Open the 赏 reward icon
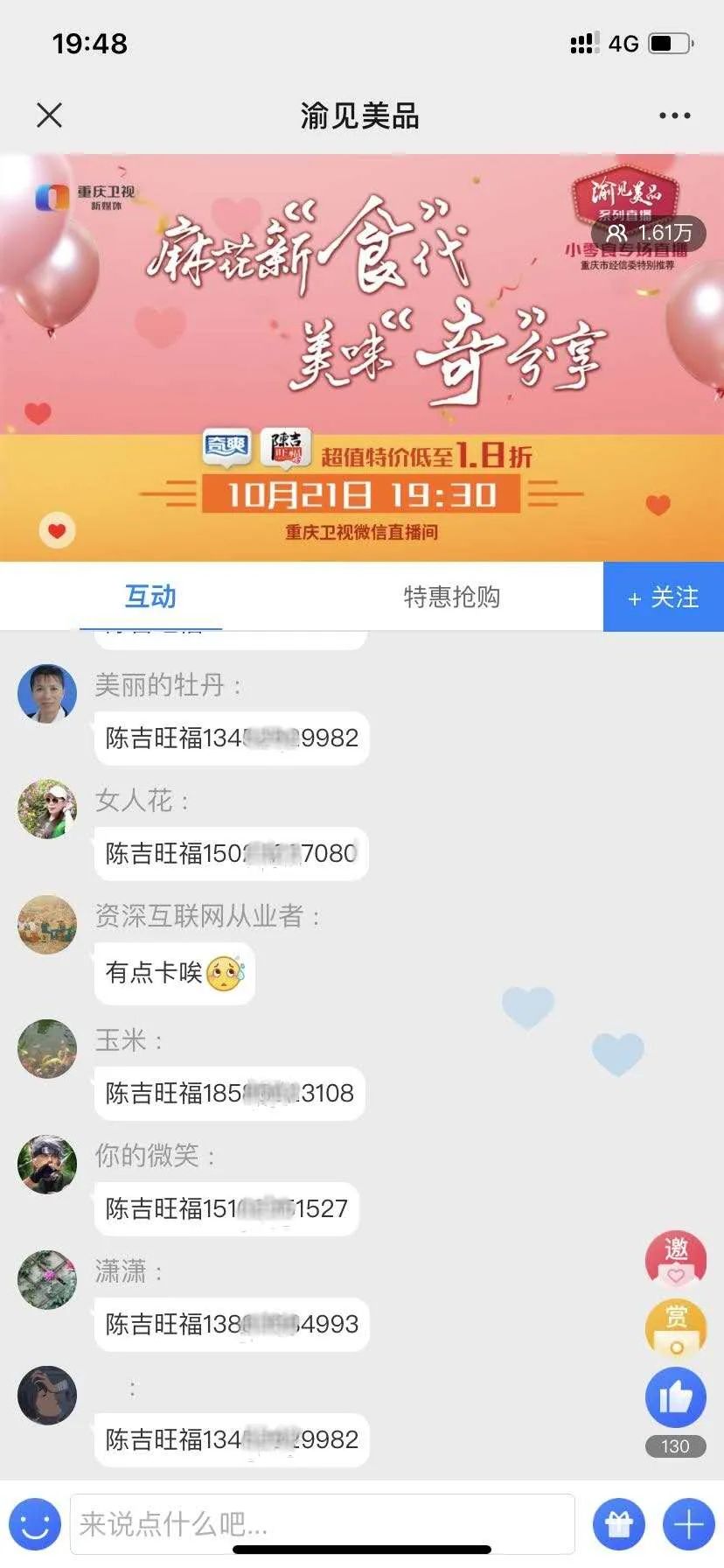This screenshot has height=1568, width=724. [675, 1327]
